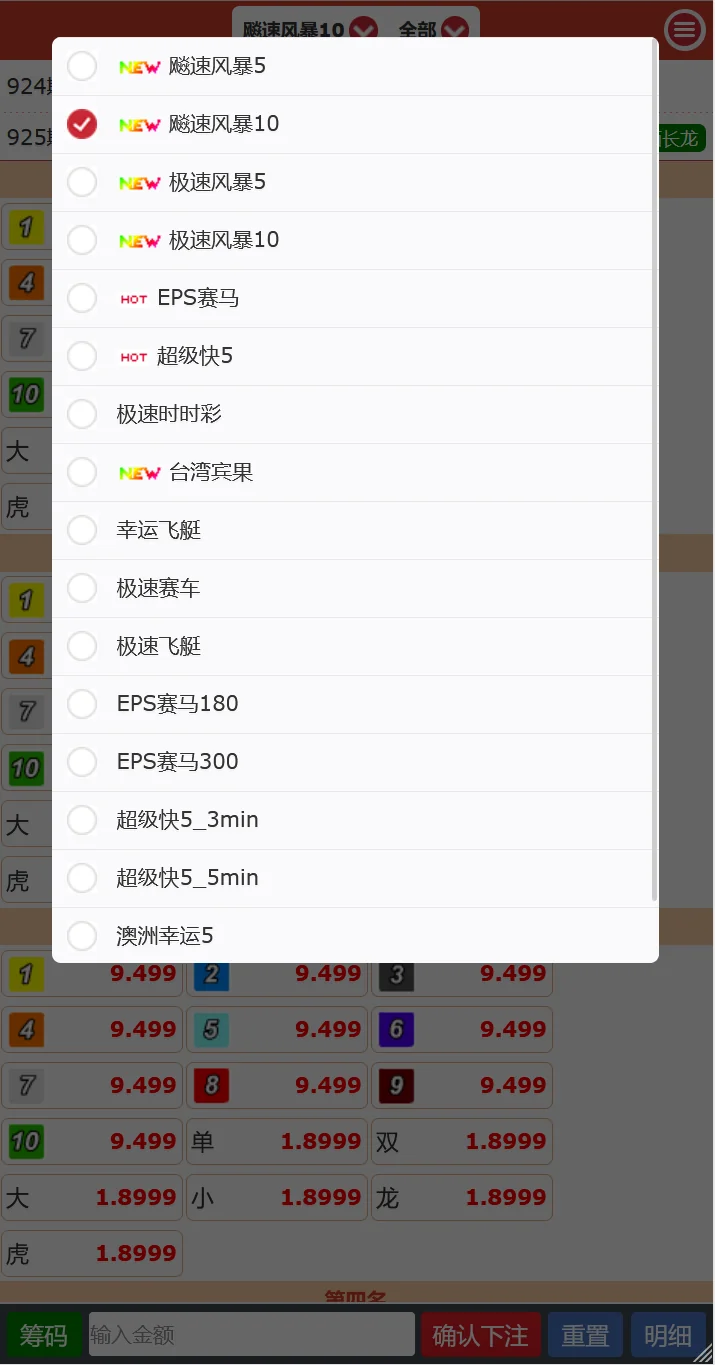Open the hamburger menu icon

click(x=684, y=30)
